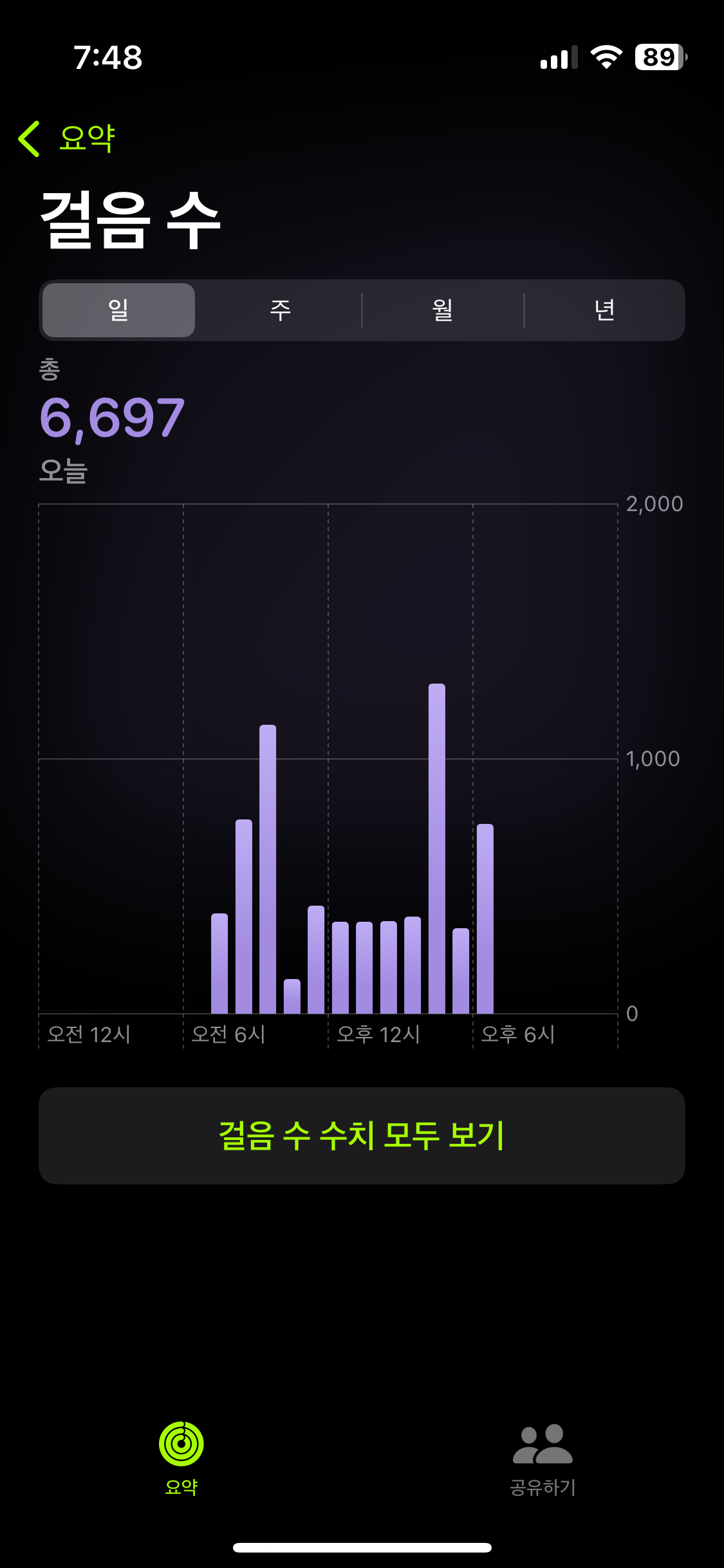Switch to the 년 (year) view

pyautogui.click(x=604, y=310)
